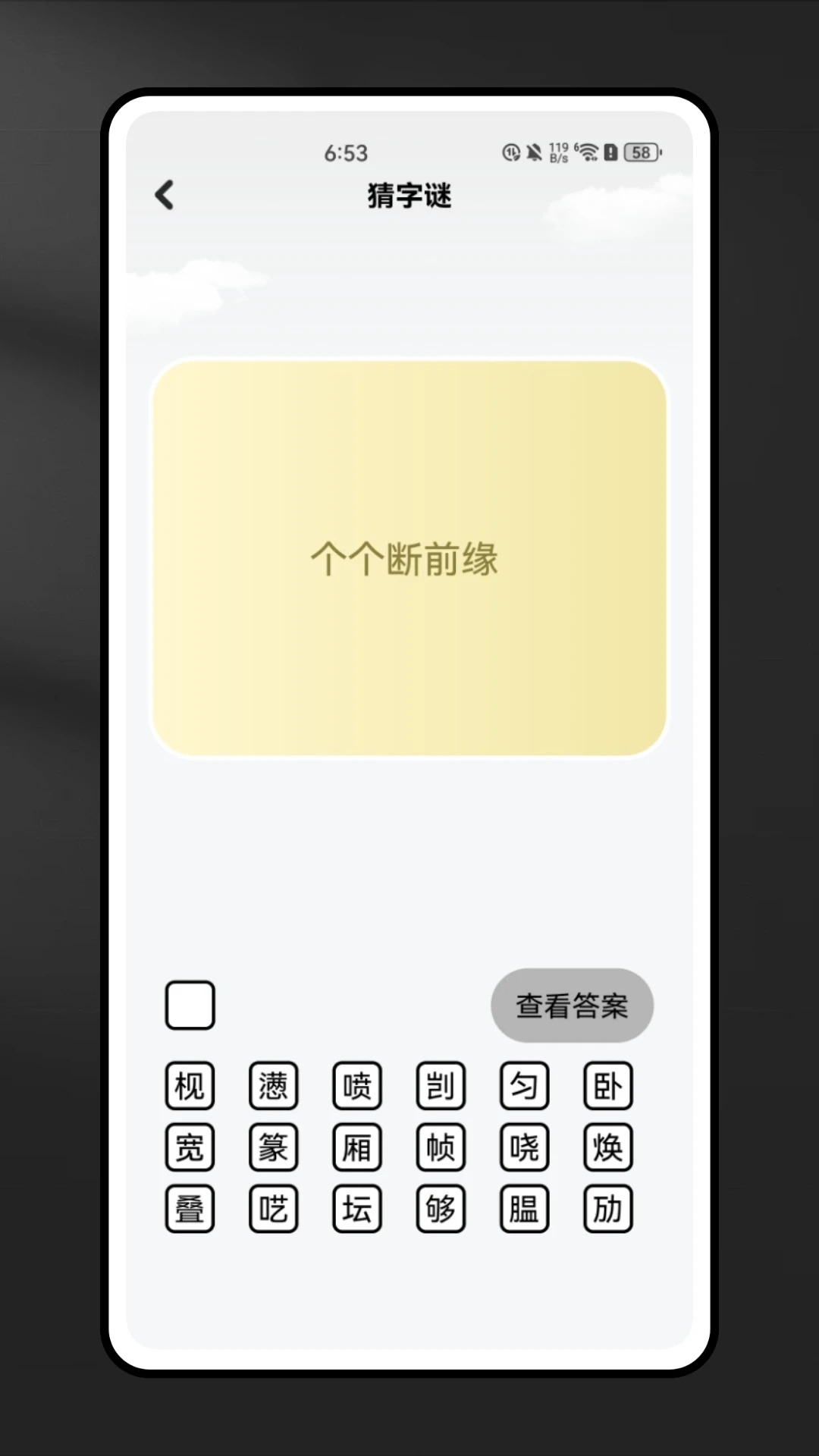Choose the character 匀
Image resolution: width=819 pixels, height=1456 pixels.
pyautogui.click(x=524, y=1086)
